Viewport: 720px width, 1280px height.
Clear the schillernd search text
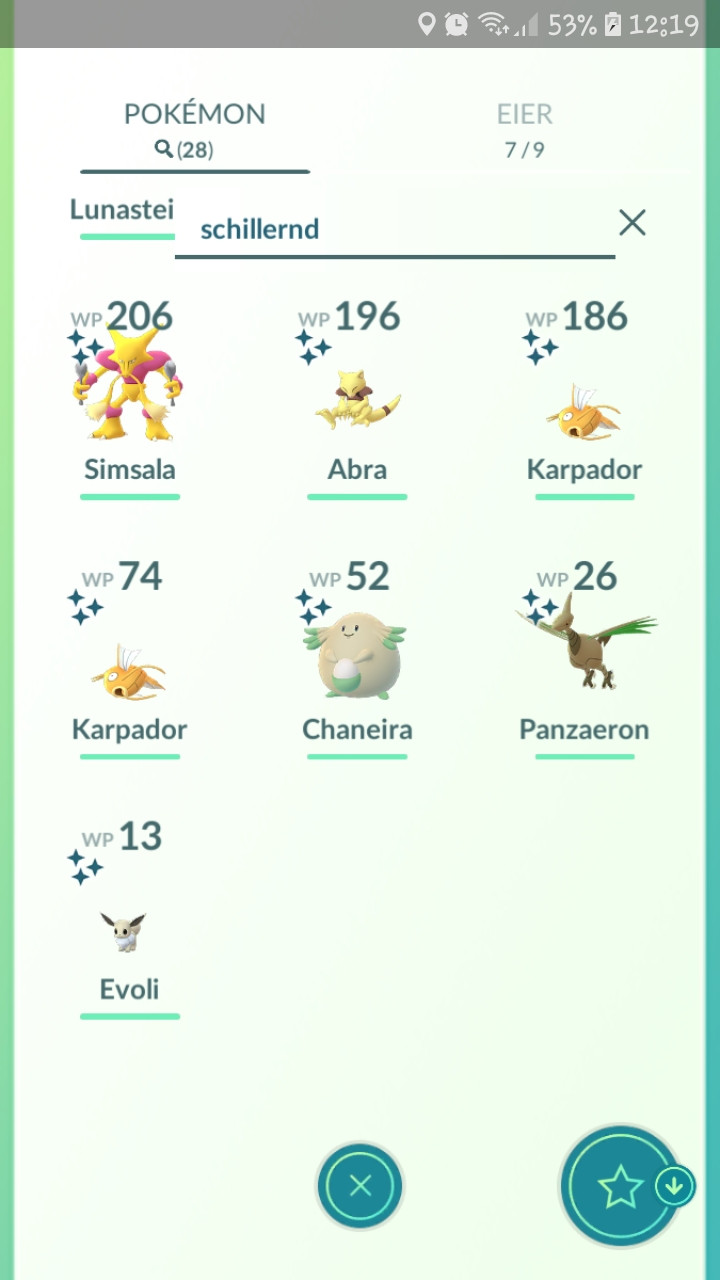click(632, 223)
